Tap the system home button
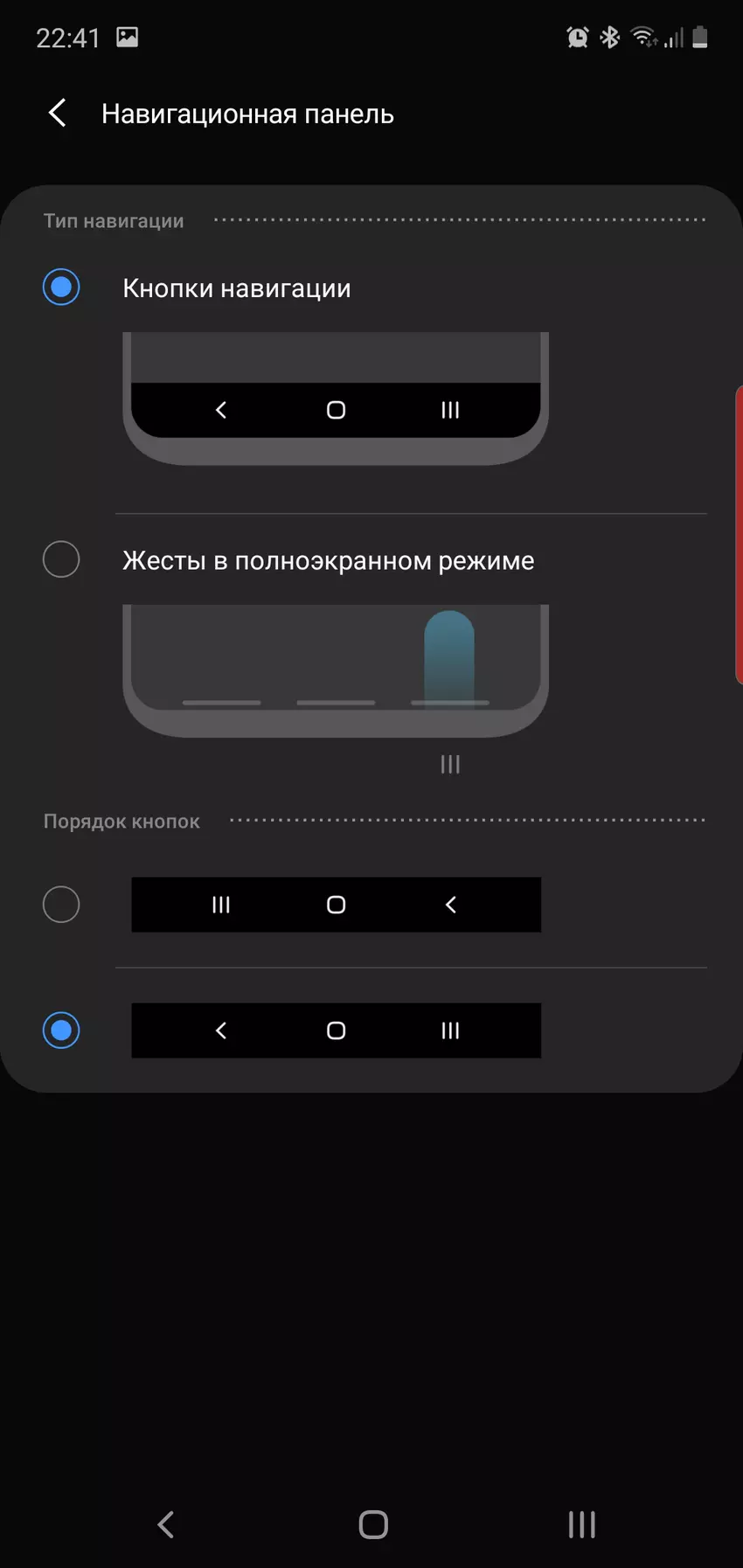 click(373, 1524)
